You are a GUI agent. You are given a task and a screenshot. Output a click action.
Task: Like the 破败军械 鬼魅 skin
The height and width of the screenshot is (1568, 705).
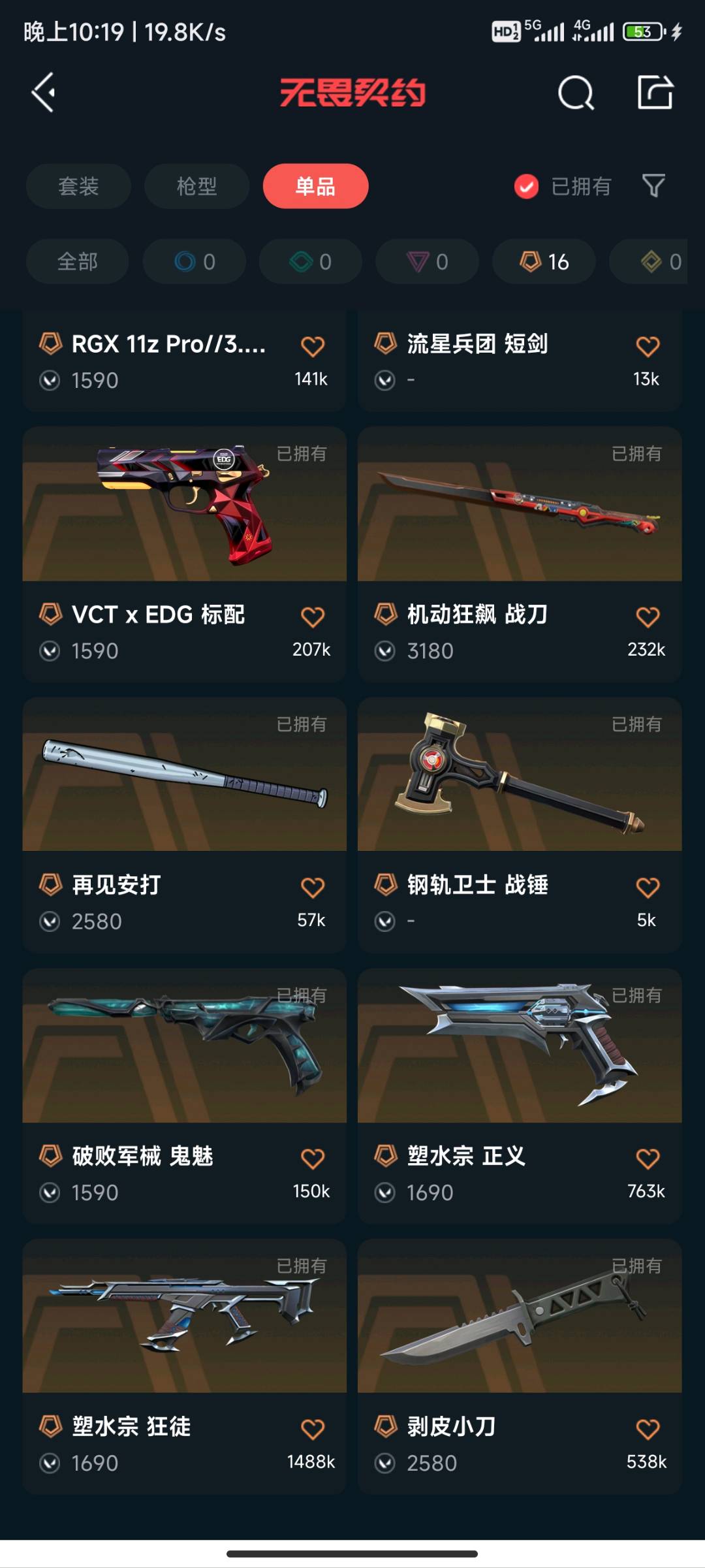[313, 1158]
